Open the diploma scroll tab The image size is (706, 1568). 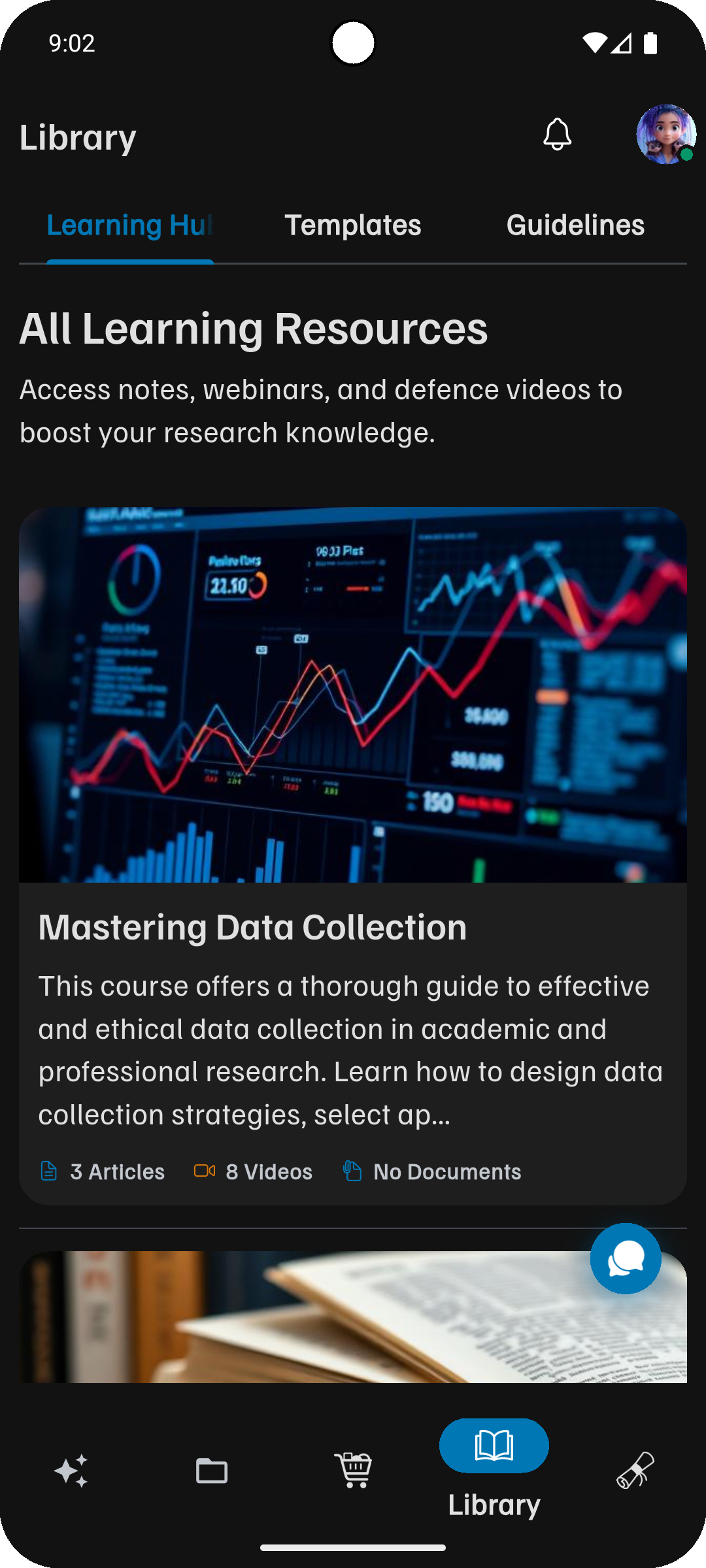635,1471
